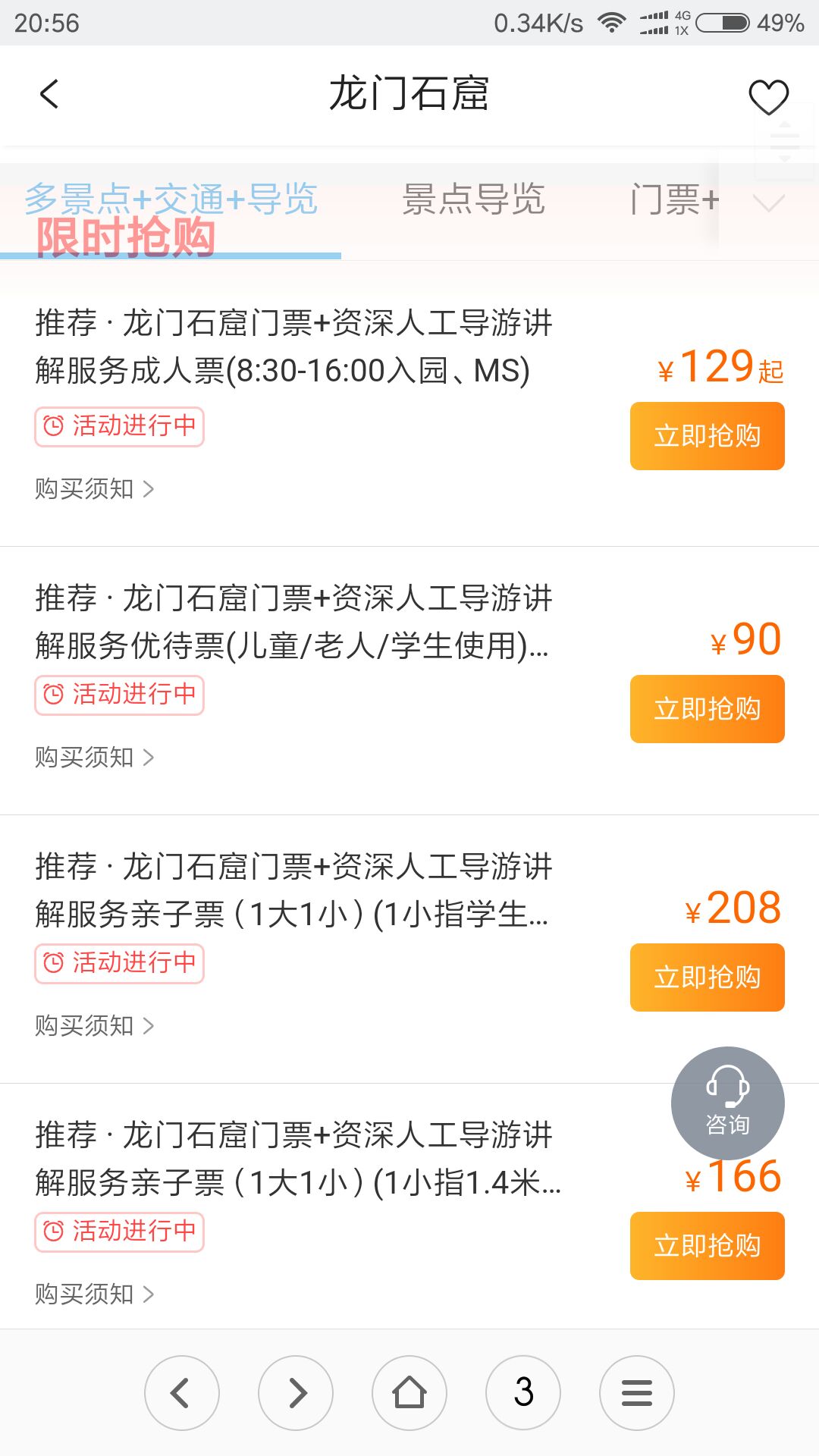
Task: Go back from 龙门石窟 page
Action: click(49, 95)
